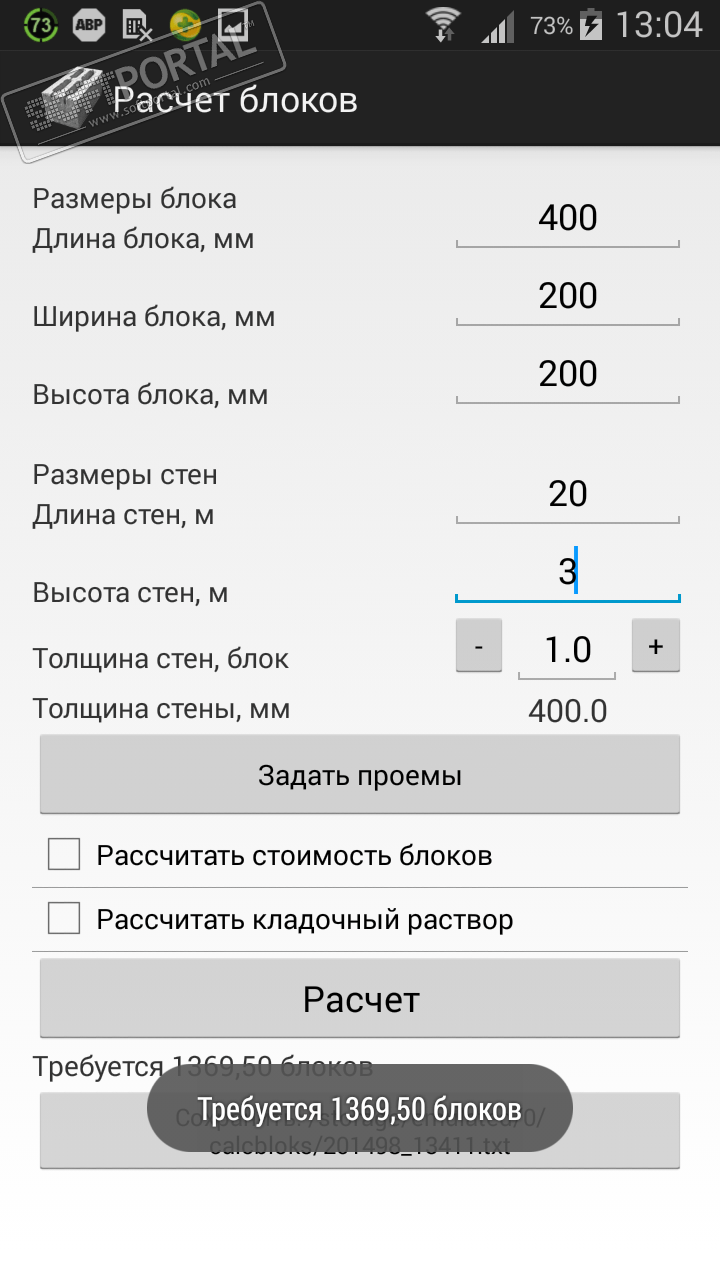Increase wall thickness with plus button
Image resolution: width=720 pixels, height=1280 pixels.
655,646
